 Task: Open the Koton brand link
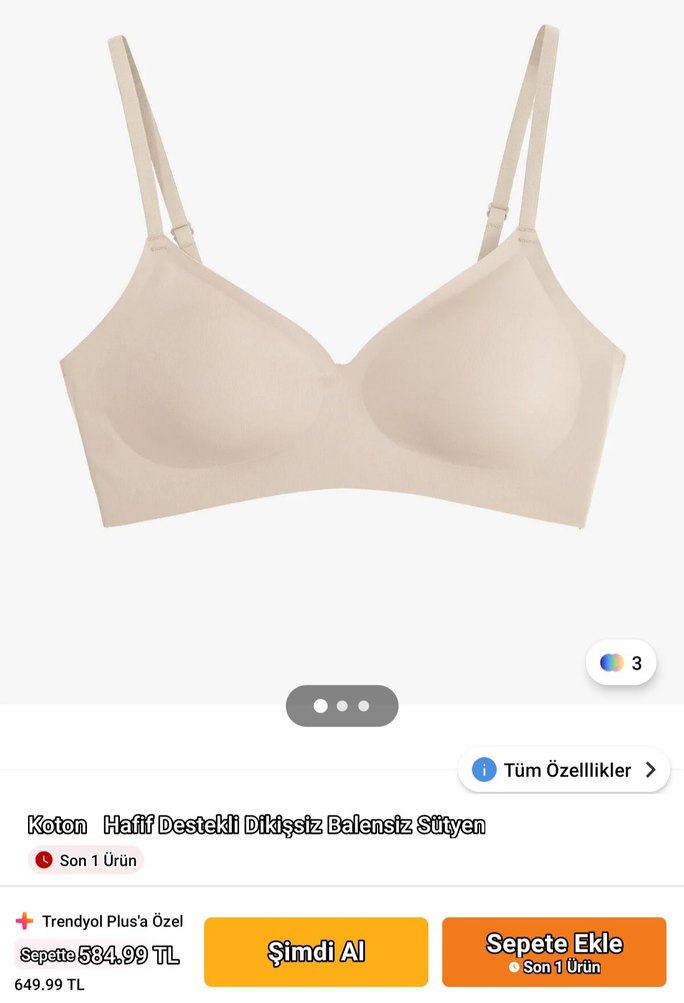[x=57, y=826]
